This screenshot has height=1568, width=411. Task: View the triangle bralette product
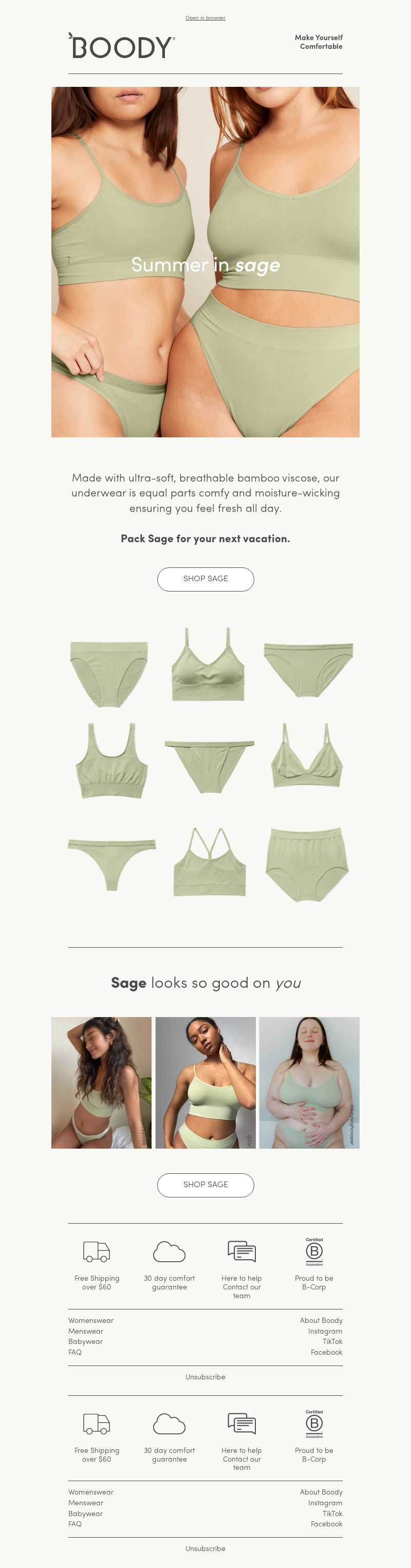pyautogui.click(x=307, y=757)
